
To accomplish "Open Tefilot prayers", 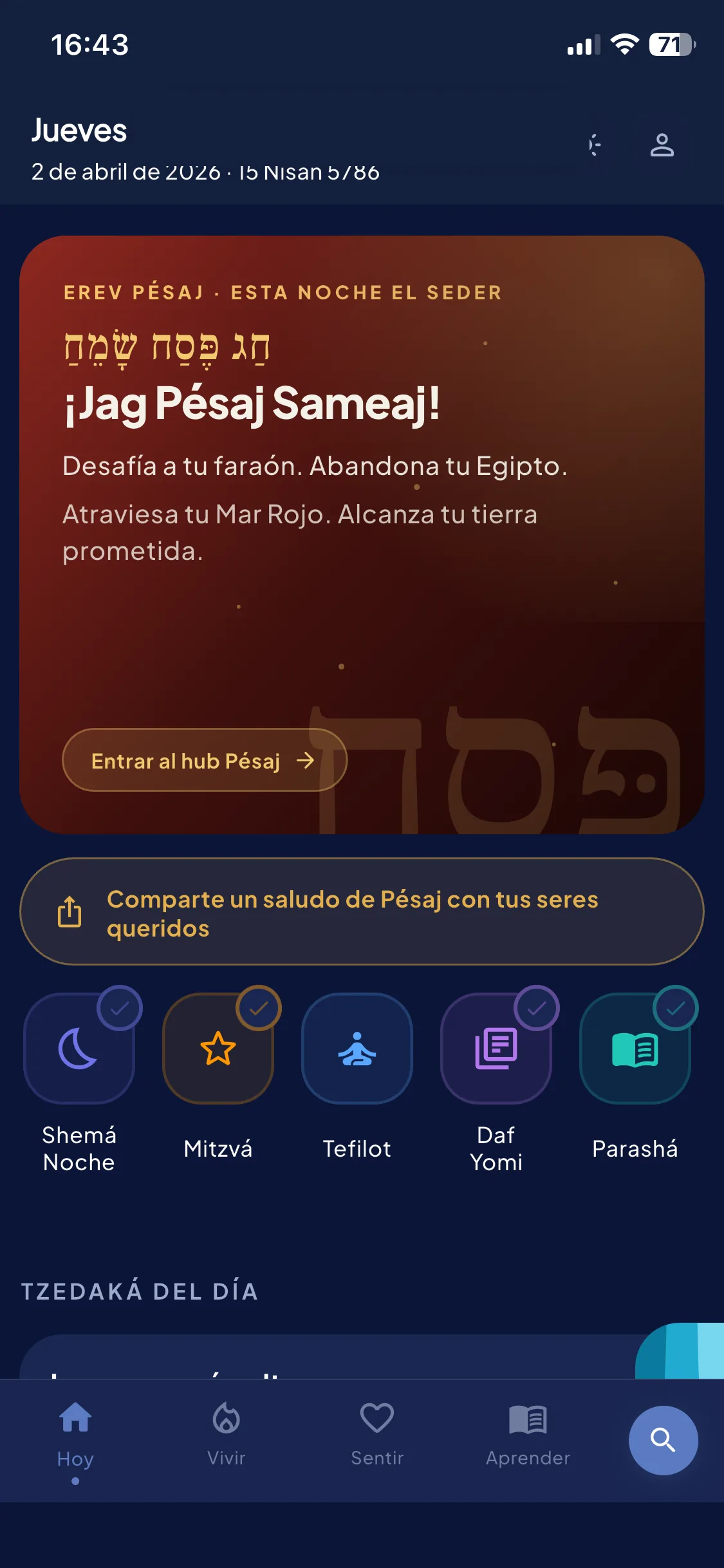I will tap(357, 1048).
